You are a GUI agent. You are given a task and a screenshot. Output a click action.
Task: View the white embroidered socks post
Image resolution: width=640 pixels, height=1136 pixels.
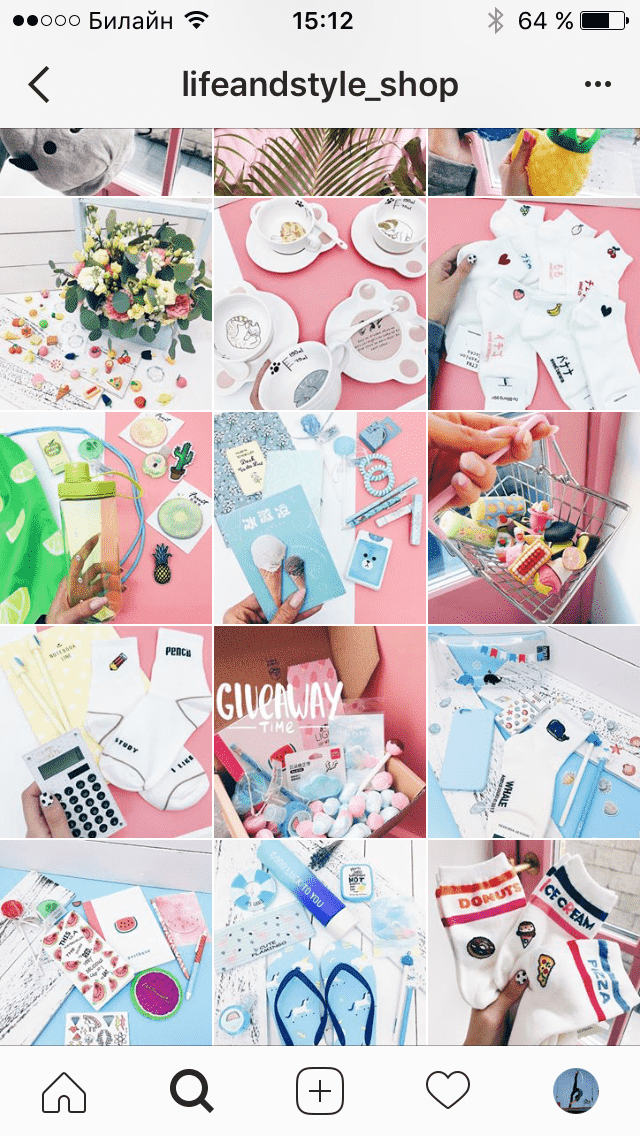(534, 304)
